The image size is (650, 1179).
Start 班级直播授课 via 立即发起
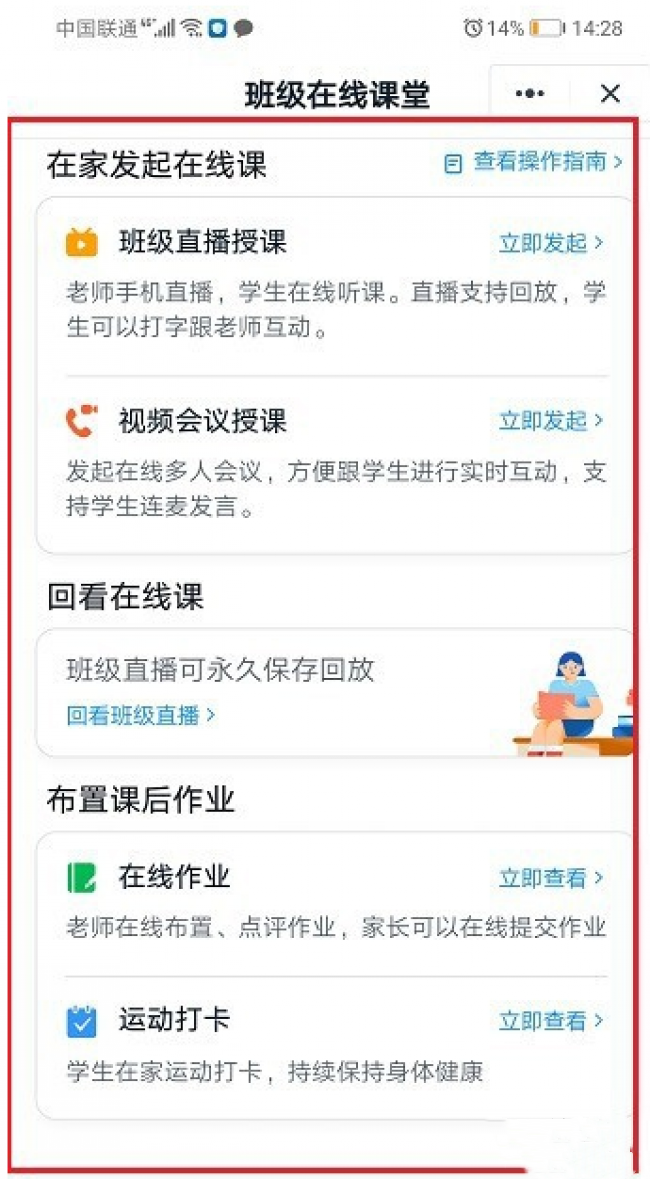[551, 243]
